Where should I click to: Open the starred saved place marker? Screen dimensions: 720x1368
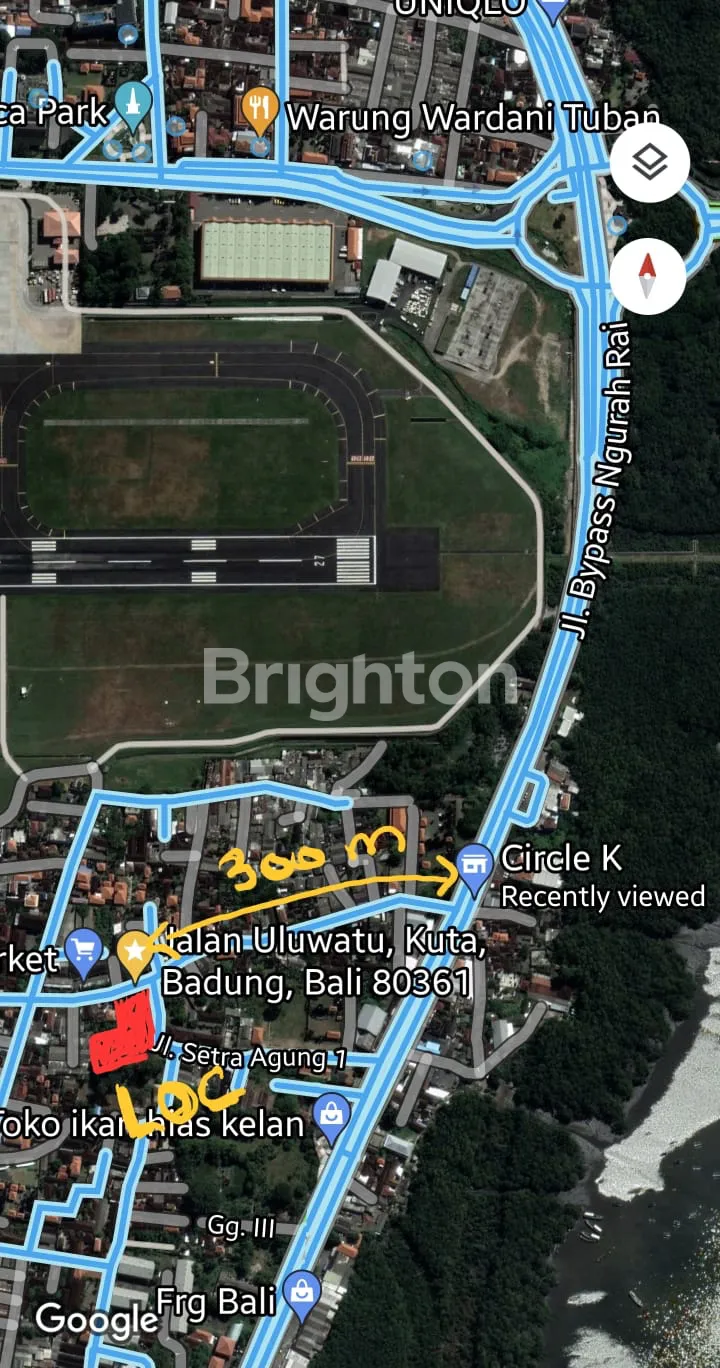(x=135, y=952)
